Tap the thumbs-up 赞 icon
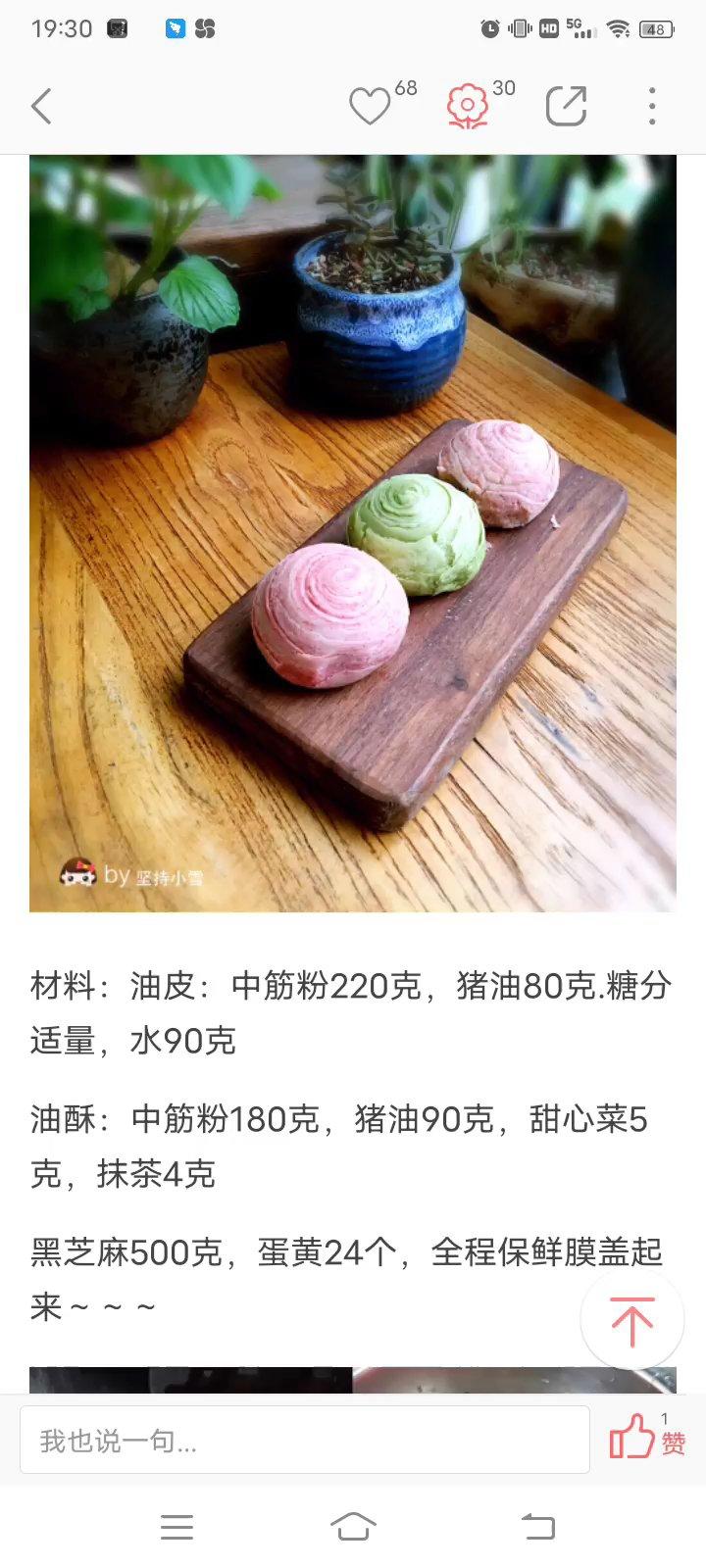706x1568 pixels. pos(634,1437)
